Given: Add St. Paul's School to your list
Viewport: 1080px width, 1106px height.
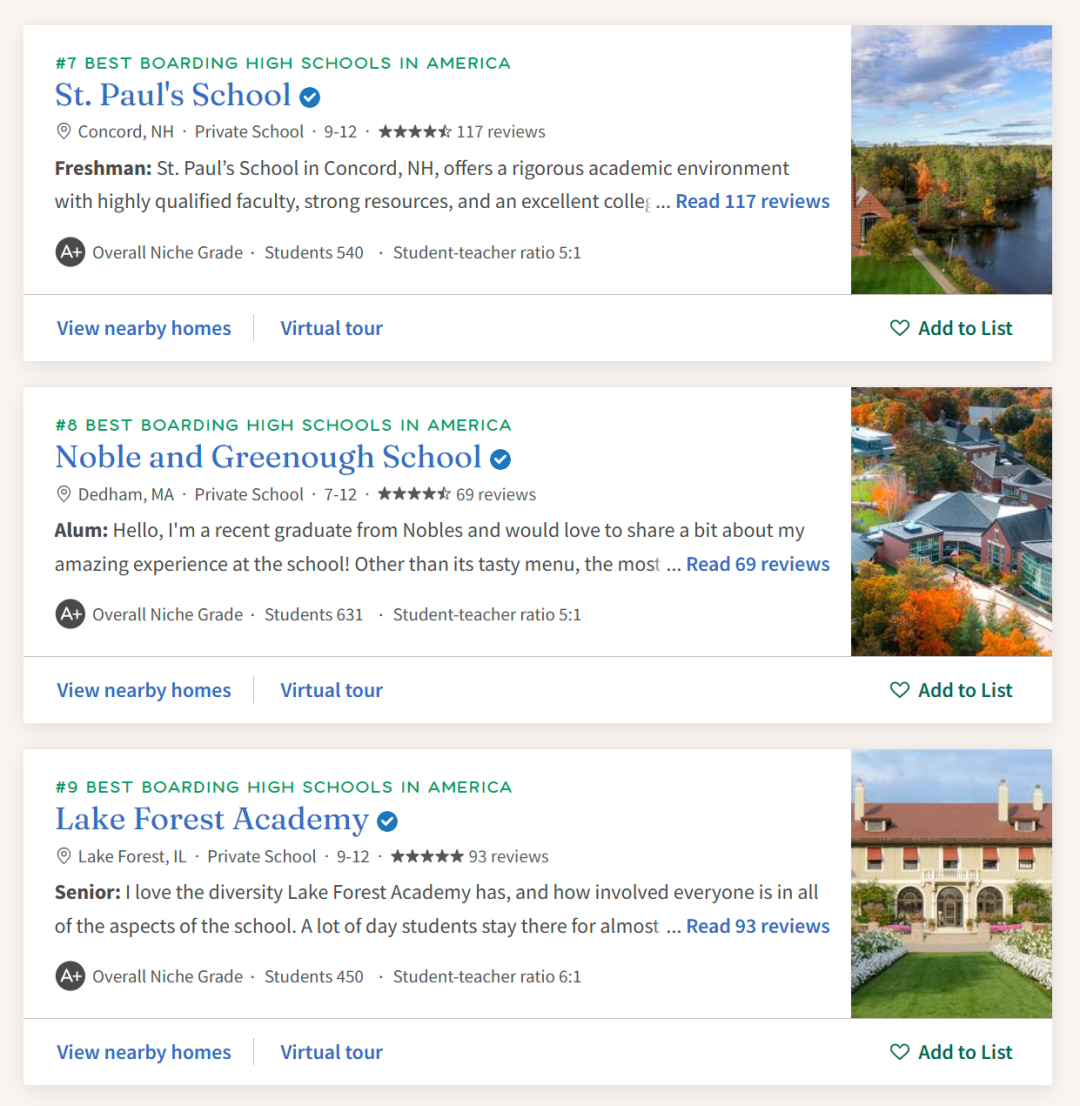Looking at the screenshot, I should [951, 328].
